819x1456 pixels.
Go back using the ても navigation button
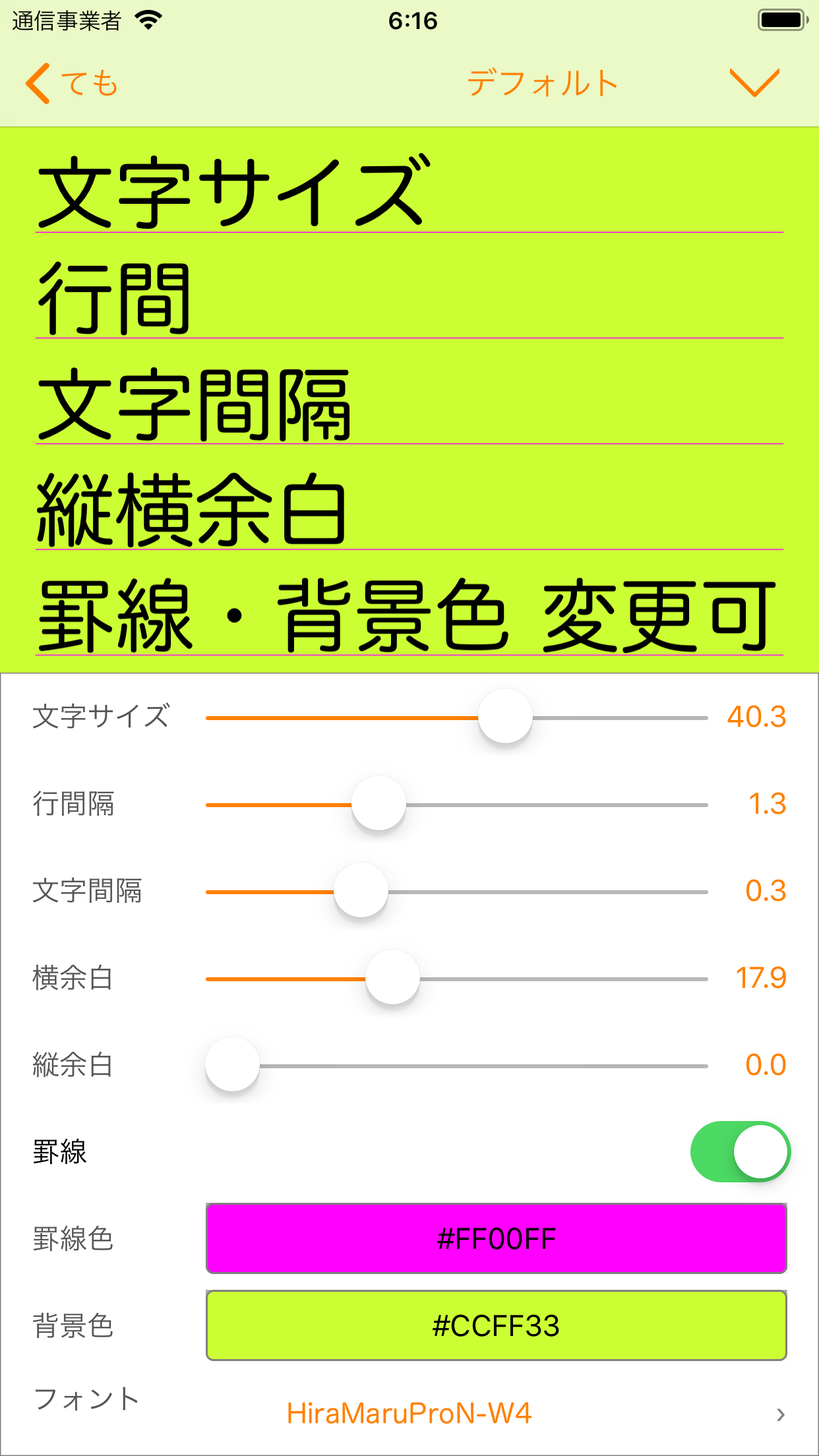pyautogui.click(x=88, y=83)
